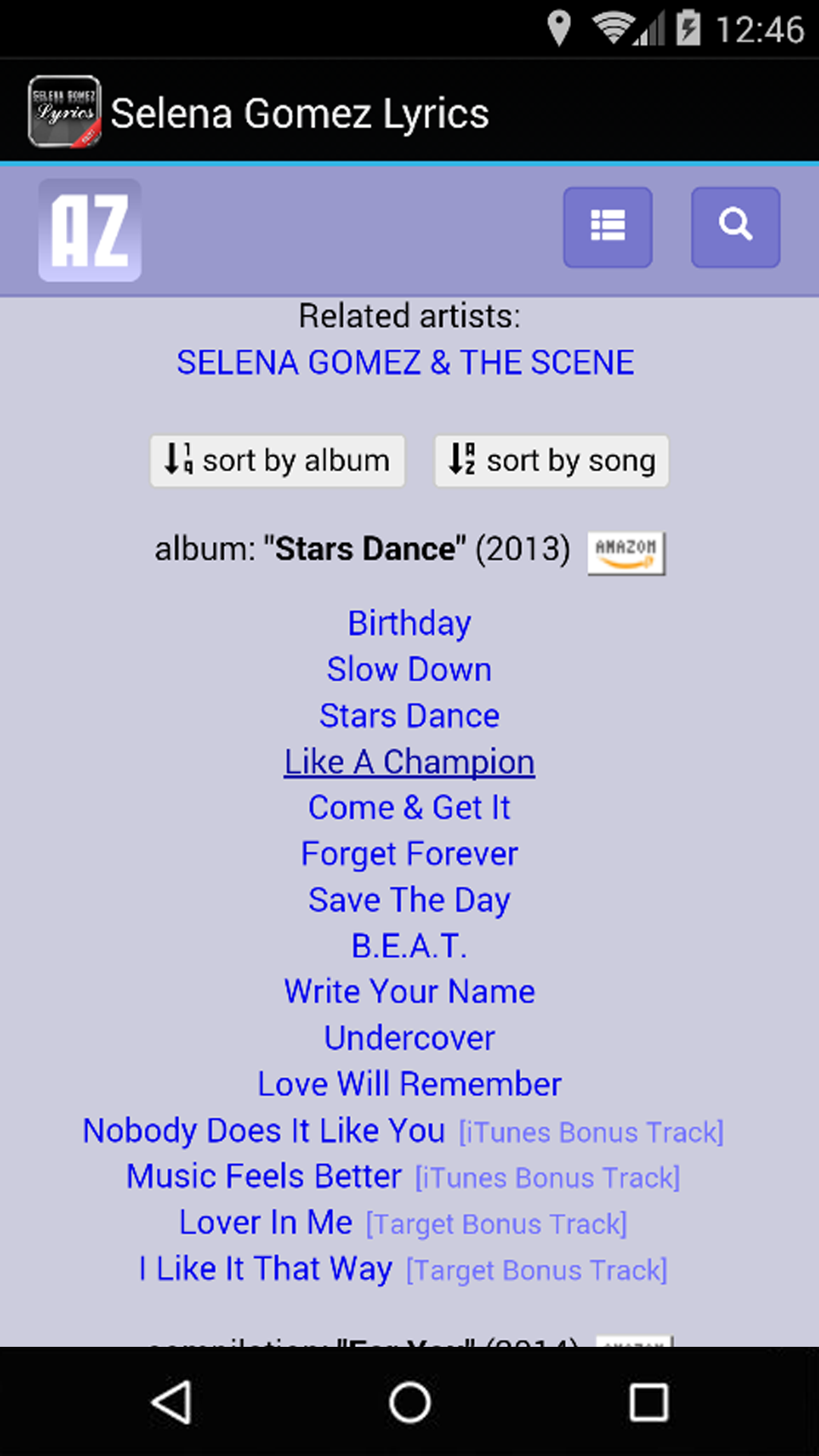The height and width of the screenshot is (1456, 819).
Task: Open Selena Gomez & The Scene artist link
Action: pos(406,362)
